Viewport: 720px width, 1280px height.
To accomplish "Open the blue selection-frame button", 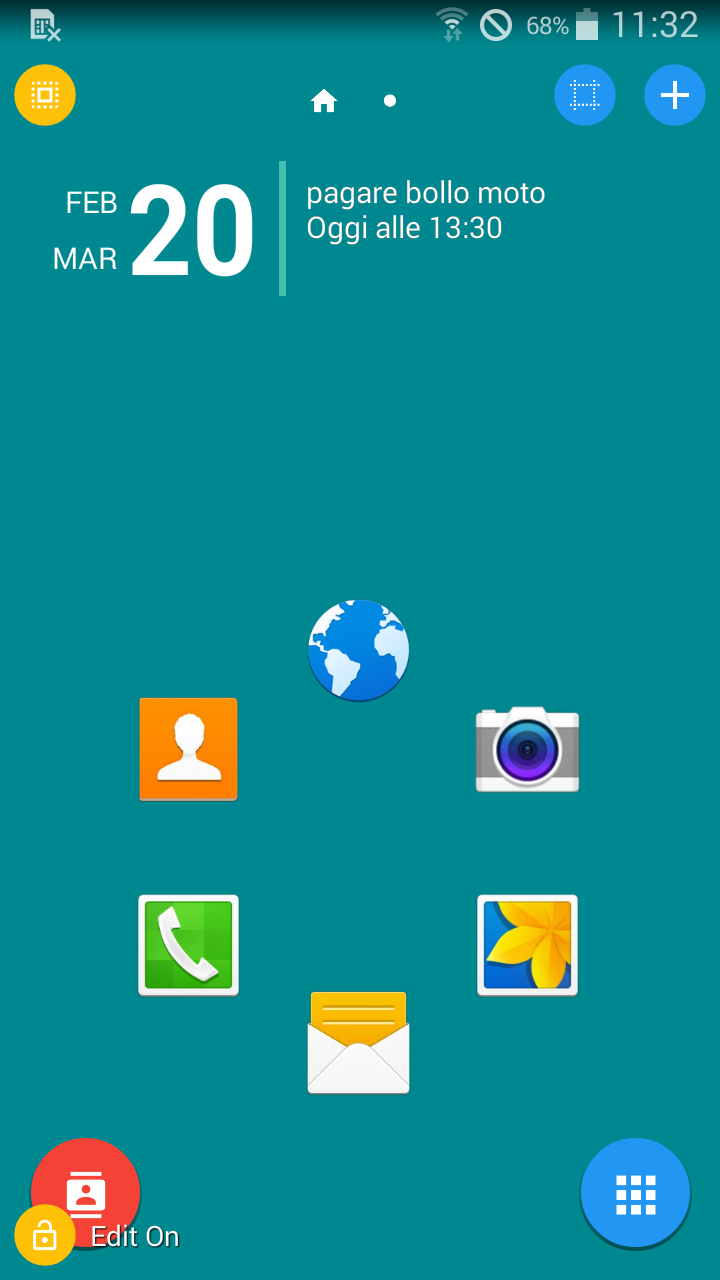I will tap(585, 95).
